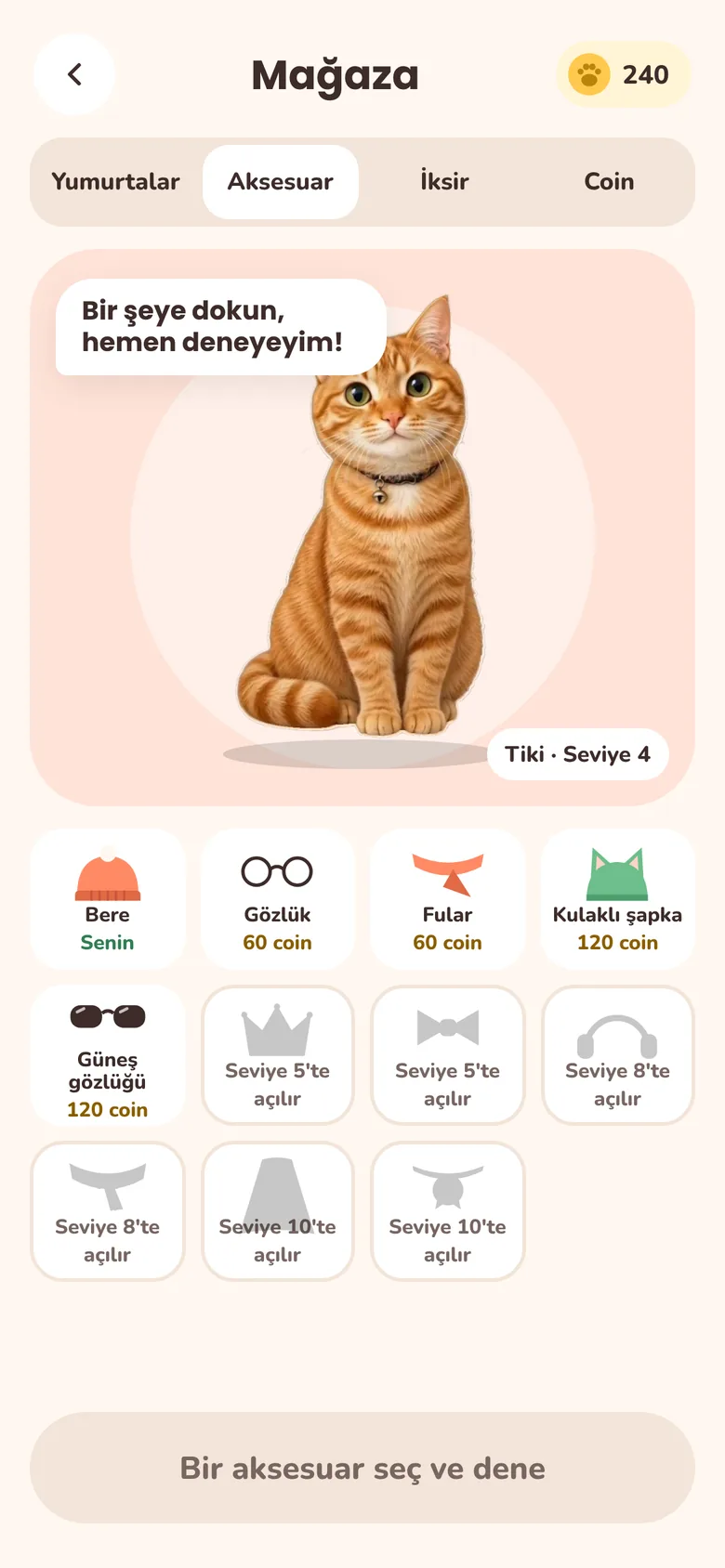The height and width of the screenshot is (1568, 725).
Task: Tap the locked headphones item
Action: [x=618, y=1055]
